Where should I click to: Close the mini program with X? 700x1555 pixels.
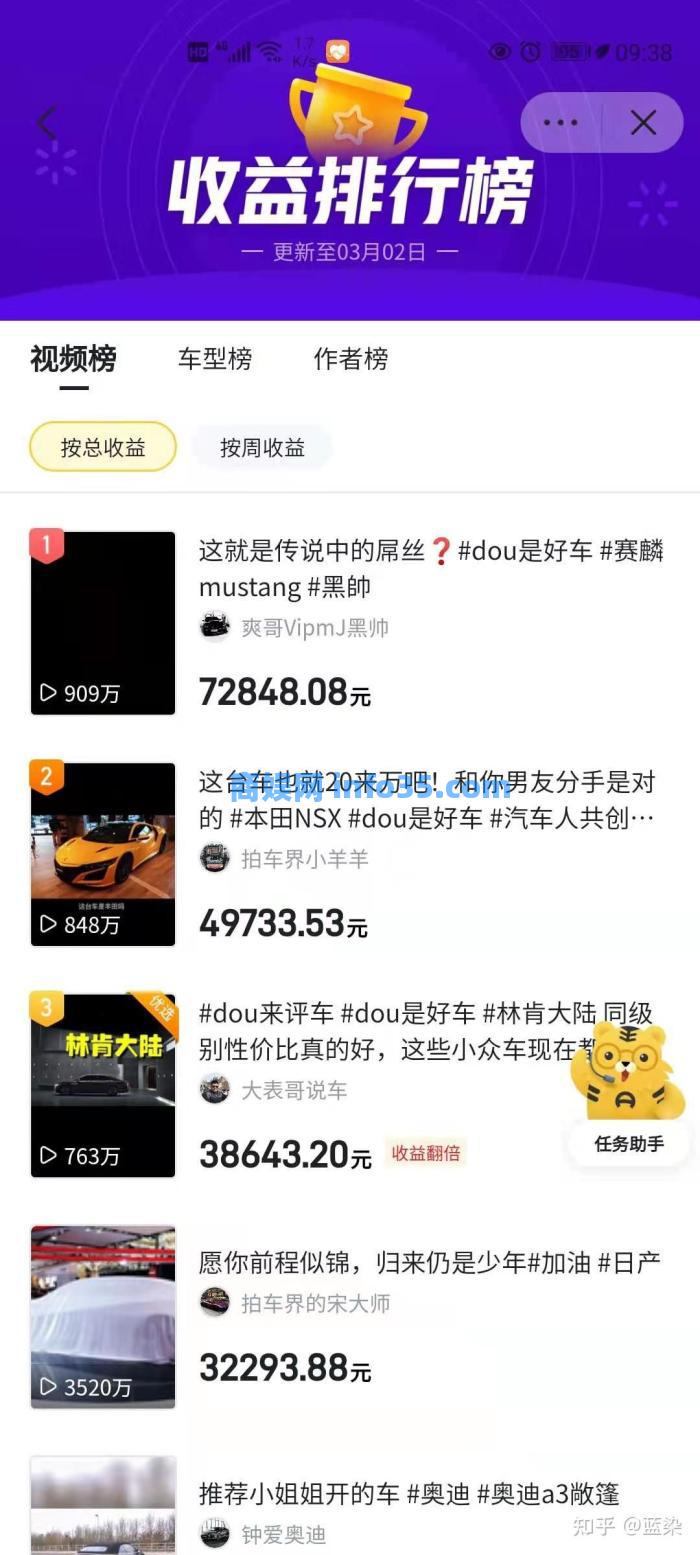tap(643, 123)
